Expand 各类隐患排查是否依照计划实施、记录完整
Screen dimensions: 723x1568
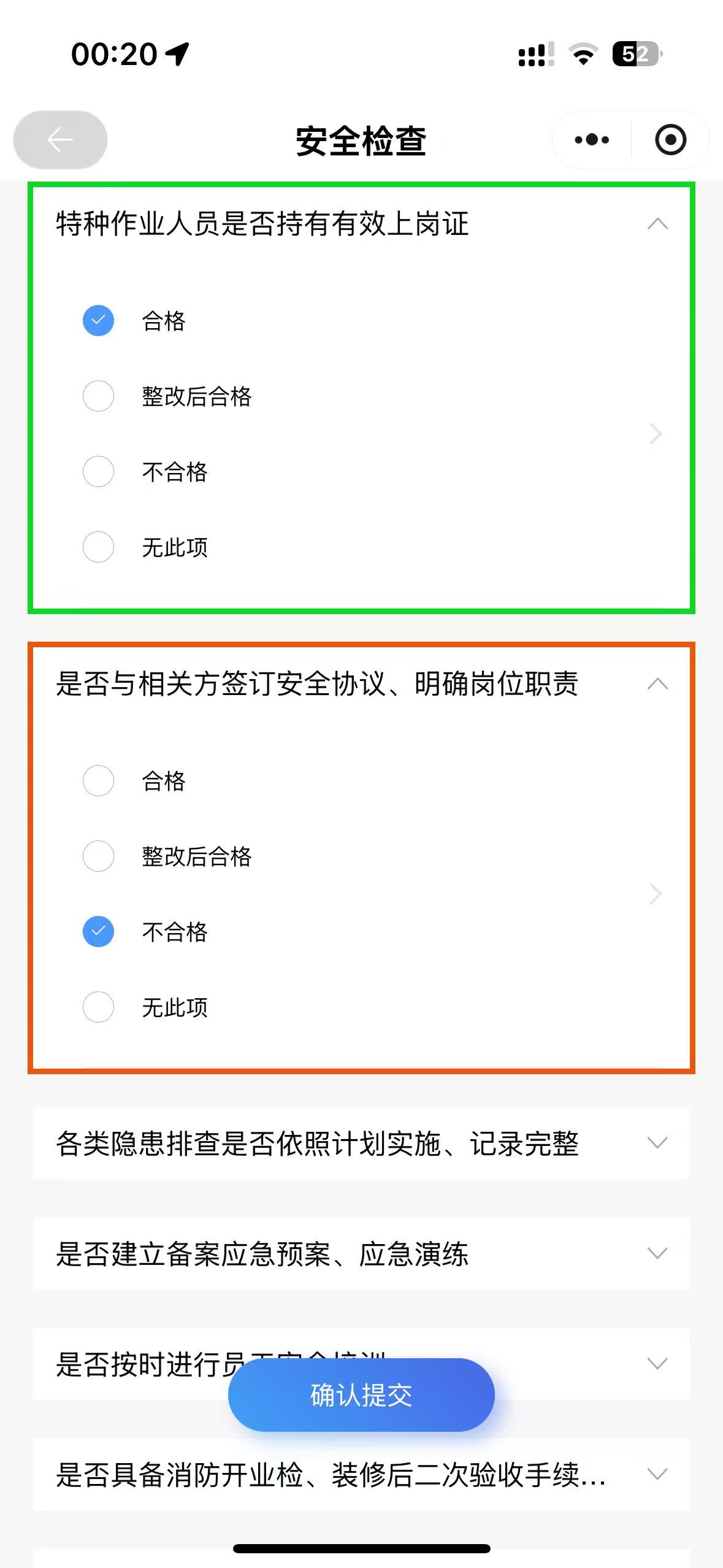(x=657, y=1143)
